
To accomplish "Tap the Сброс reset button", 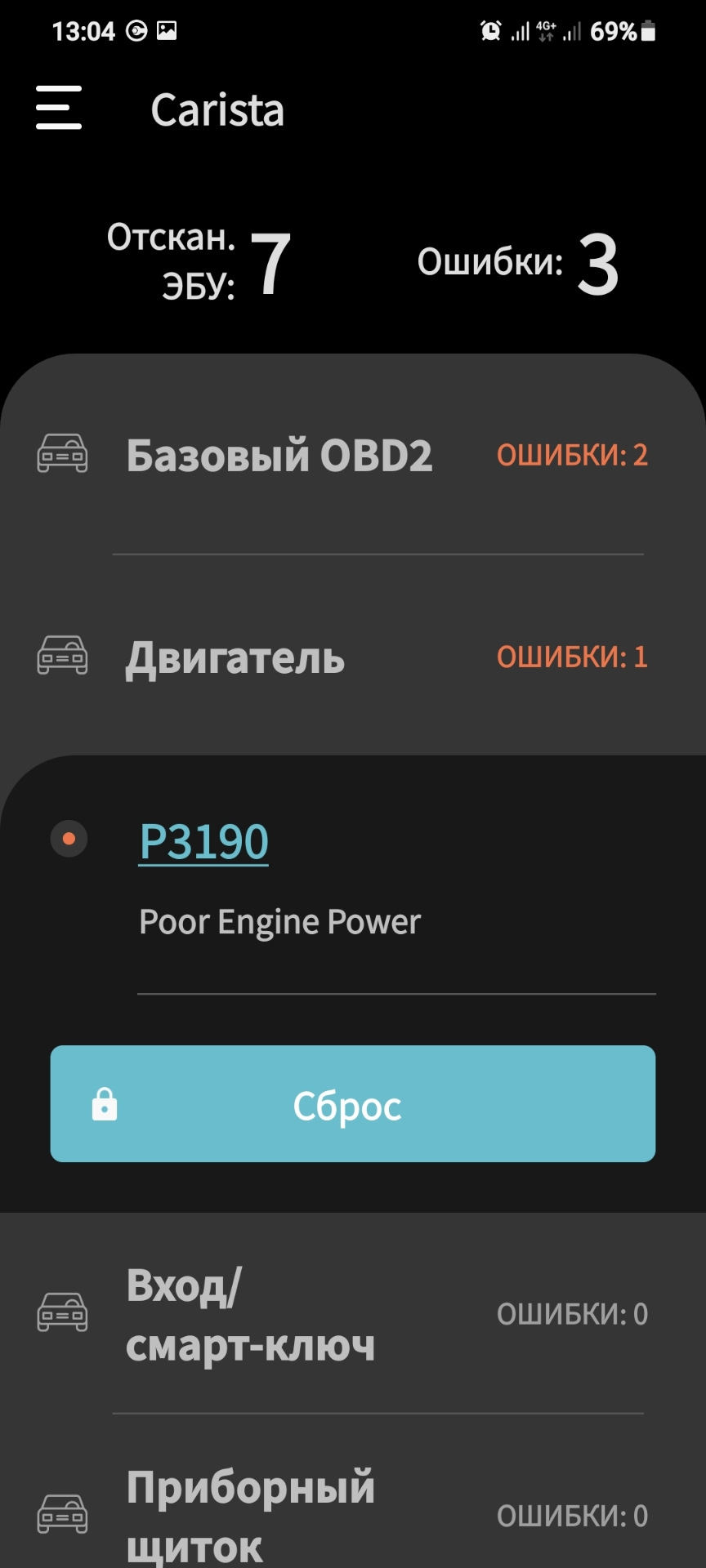I will [353, 1104].
